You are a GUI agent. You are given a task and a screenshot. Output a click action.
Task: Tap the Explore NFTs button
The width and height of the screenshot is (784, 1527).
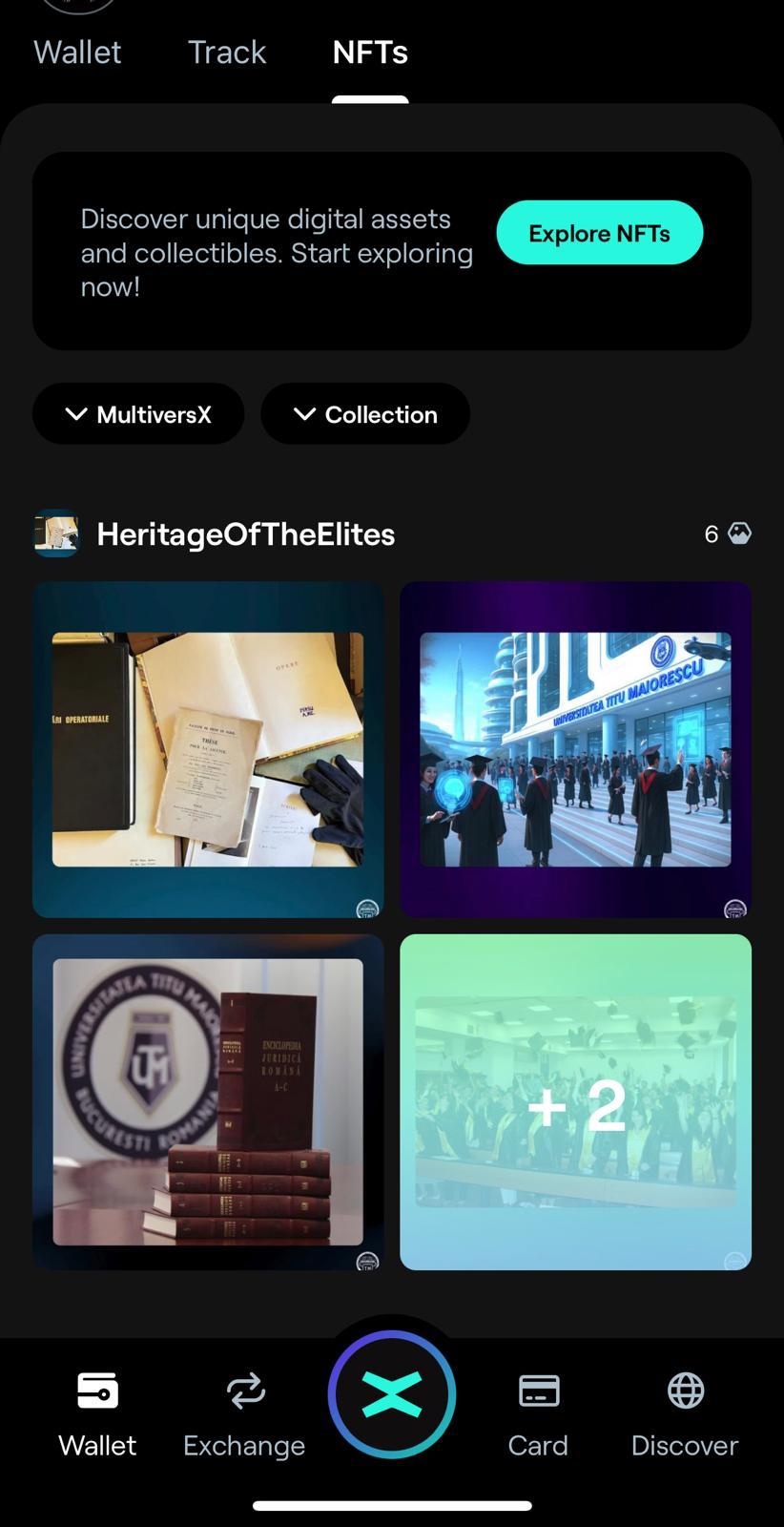pos(599,233)
